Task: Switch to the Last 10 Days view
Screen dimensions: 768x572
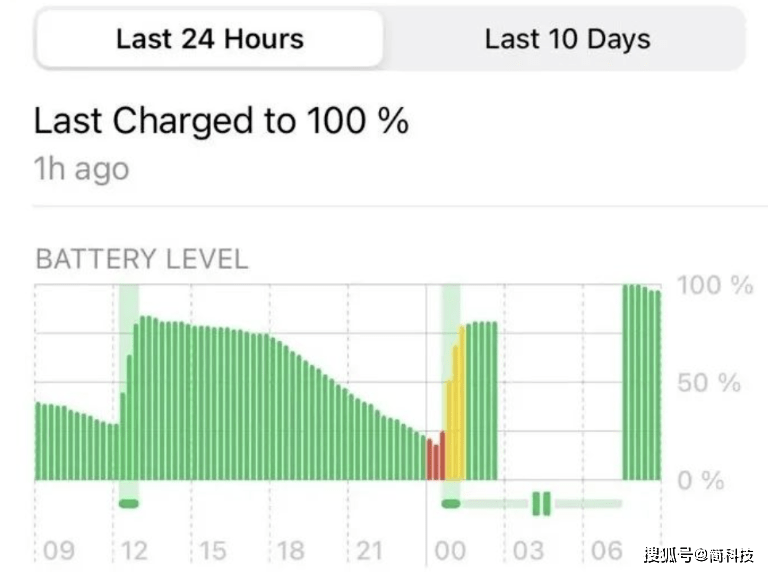Action: point(567,40)
